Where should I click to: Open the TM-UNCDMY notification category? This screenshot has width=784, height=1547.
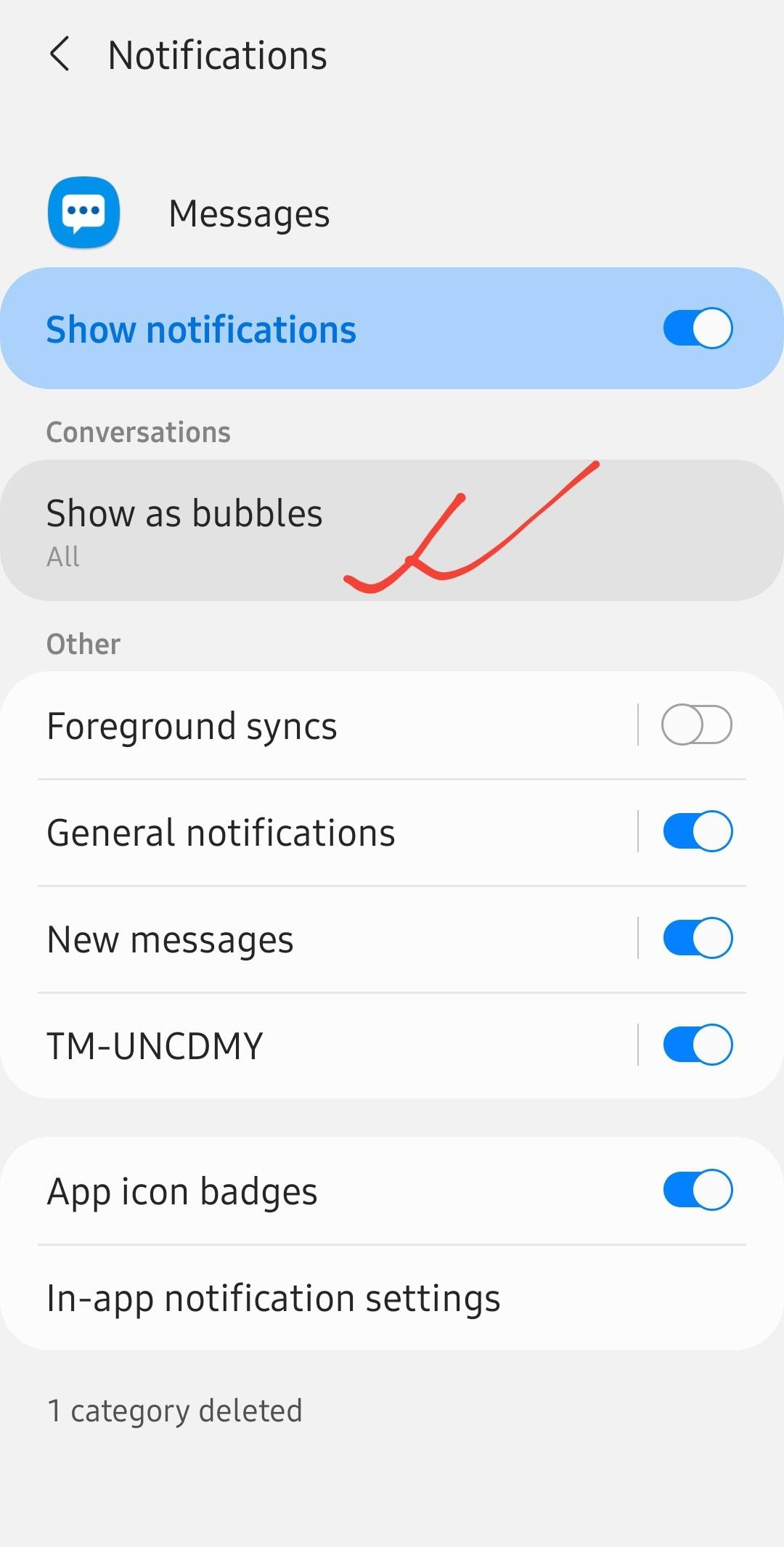point(155,1045)
